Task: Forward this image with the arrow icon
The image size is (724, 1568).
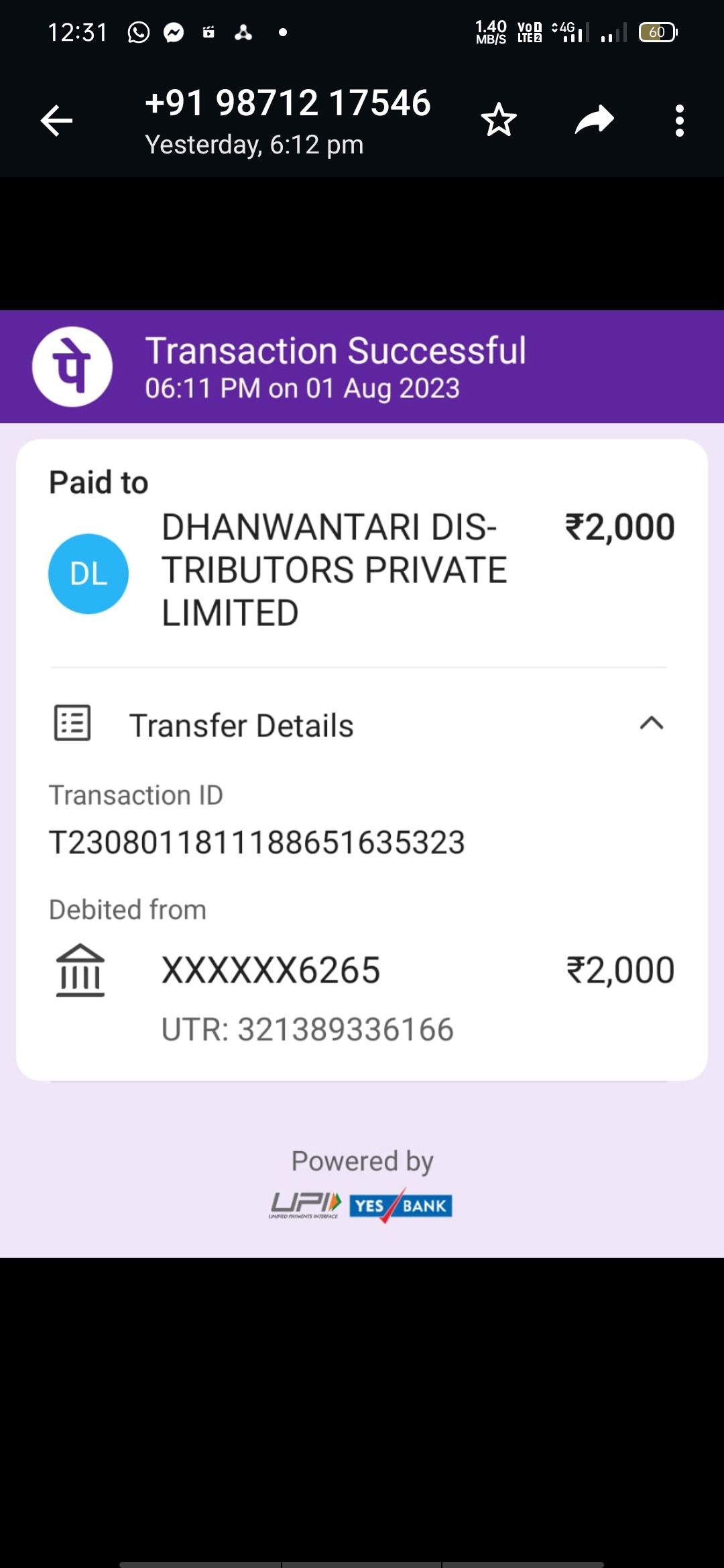Action: [595, 120]
